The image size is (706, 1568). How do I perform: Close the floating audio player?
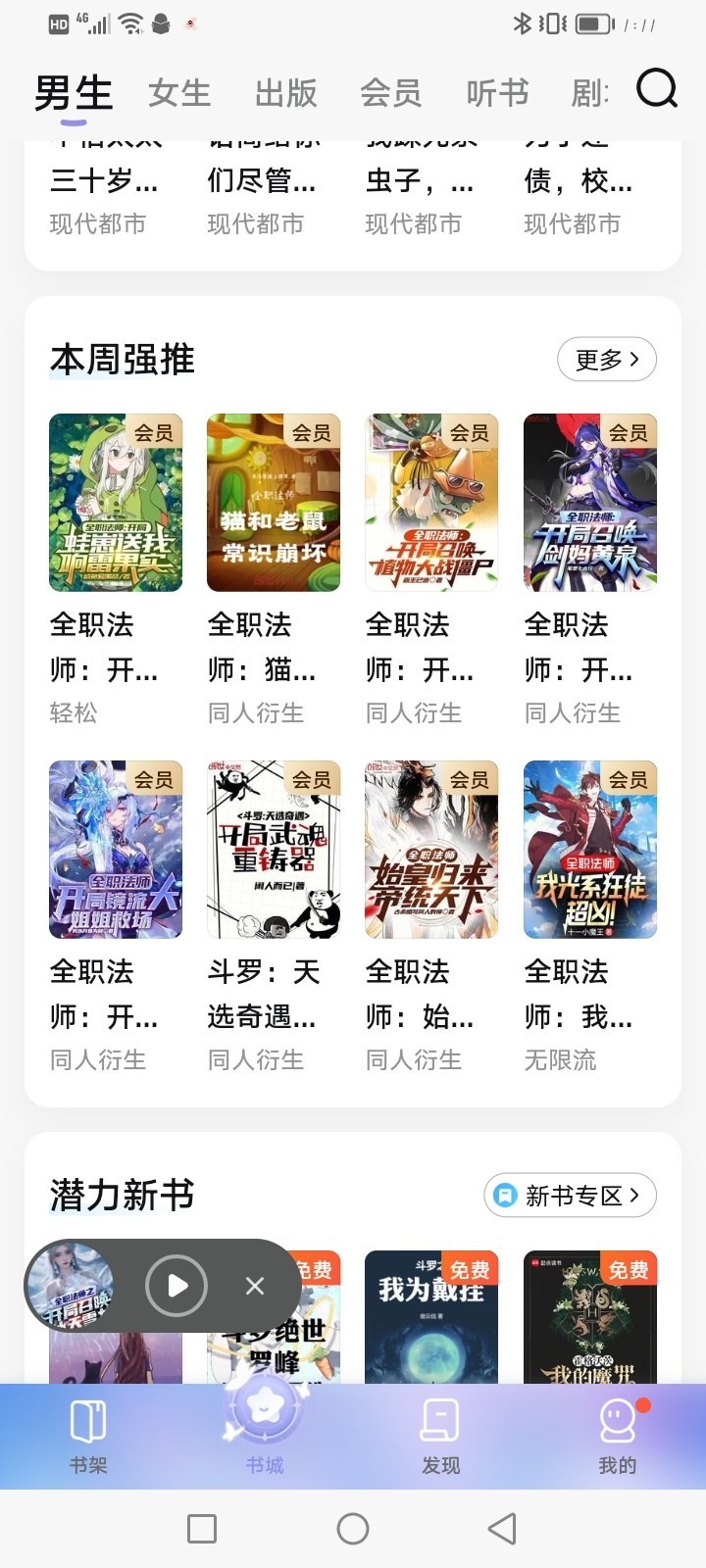255,1286
